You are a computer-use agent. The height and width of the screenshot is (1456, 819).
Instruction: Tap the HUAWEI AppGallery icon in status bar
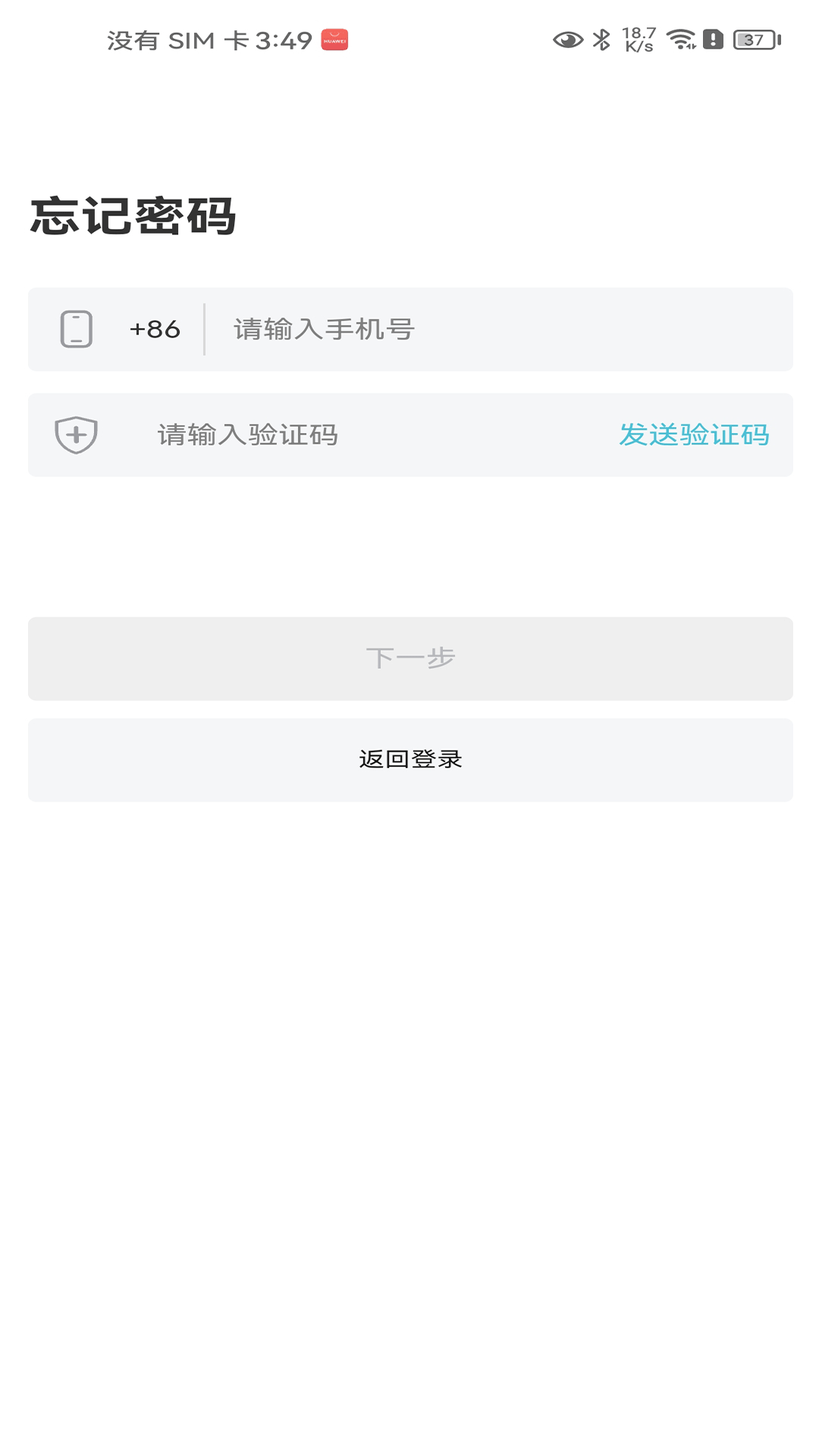332,40
